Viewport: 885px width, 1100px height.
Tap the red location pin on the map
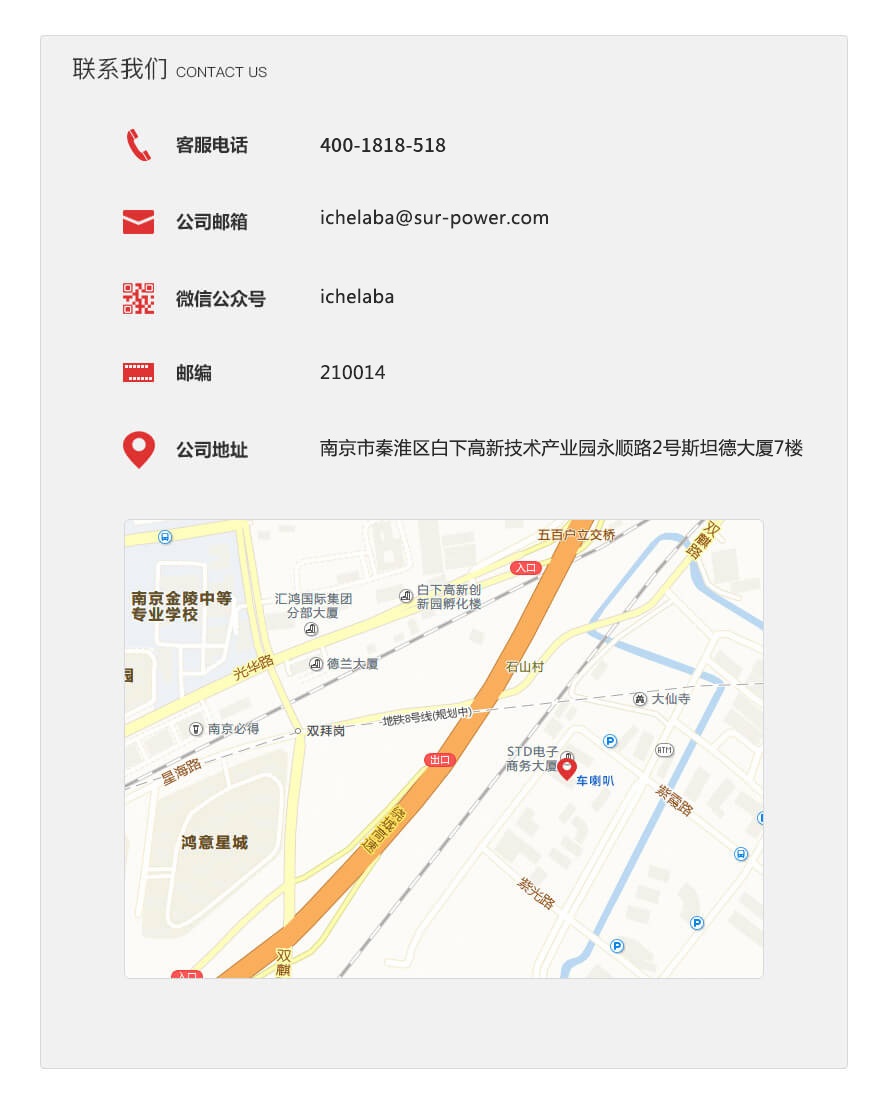566,767
